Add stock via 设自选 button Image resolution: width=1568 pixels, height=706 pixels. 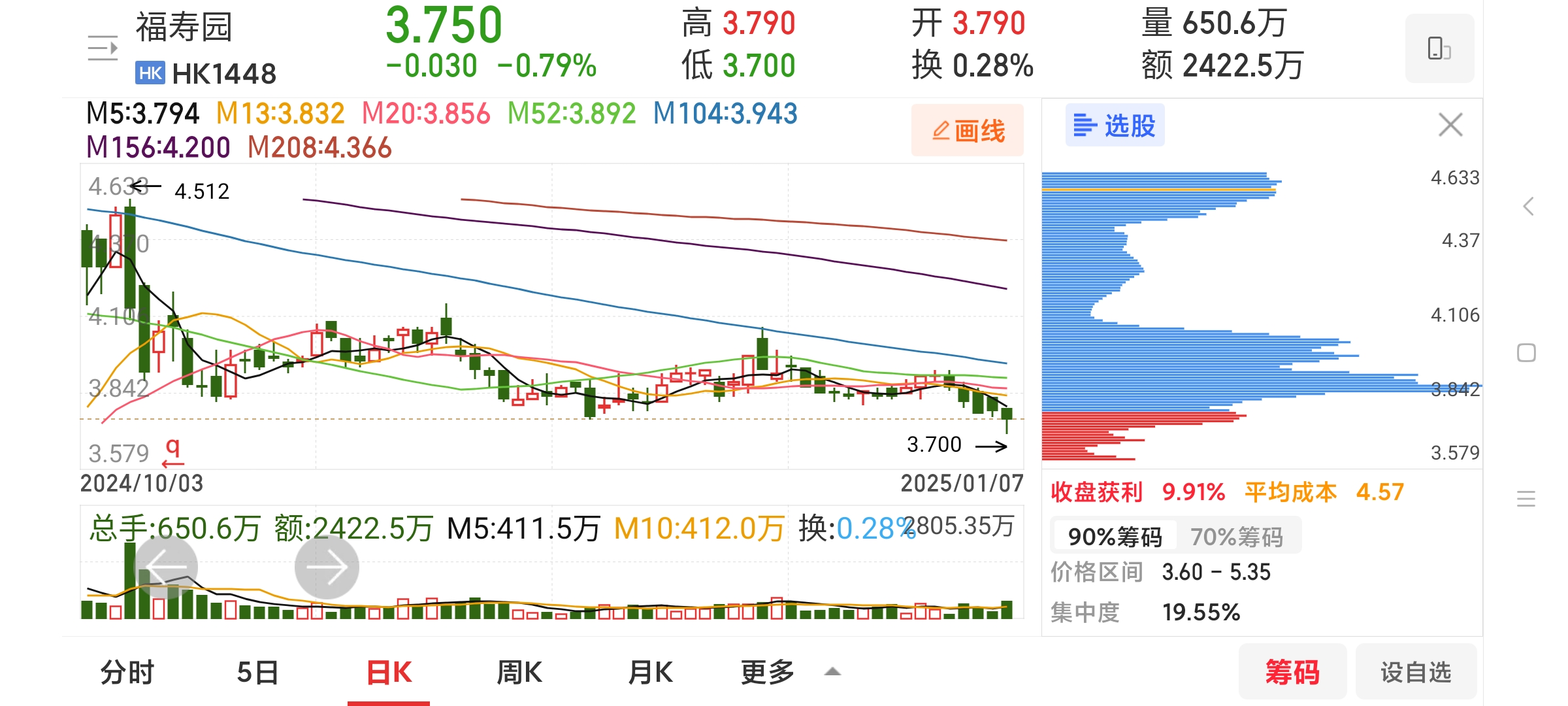click(x=1416, y=672)
